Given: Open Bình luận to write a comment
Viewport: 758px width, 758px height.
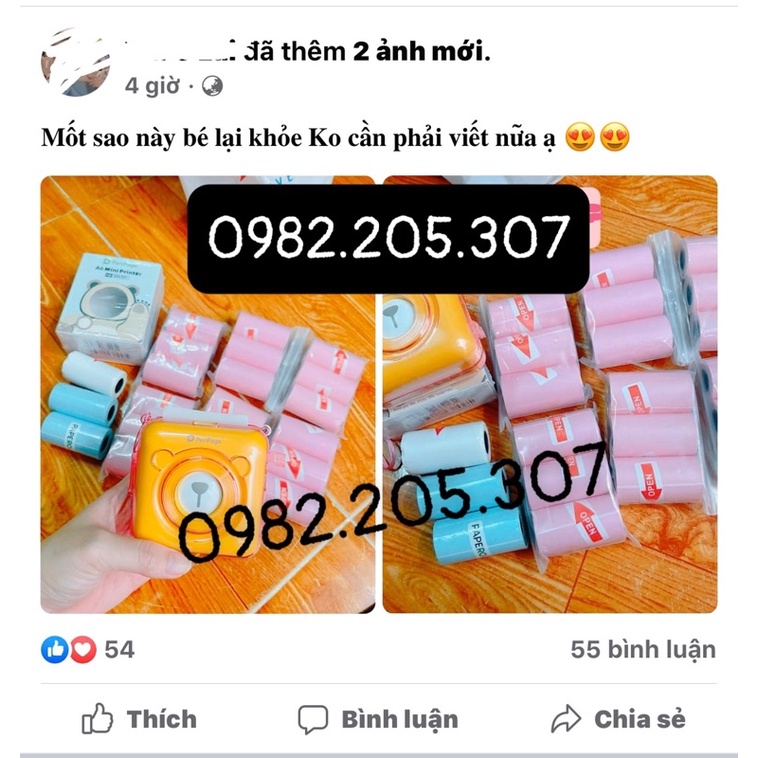Looking at the screenshot, I should 378,719.
